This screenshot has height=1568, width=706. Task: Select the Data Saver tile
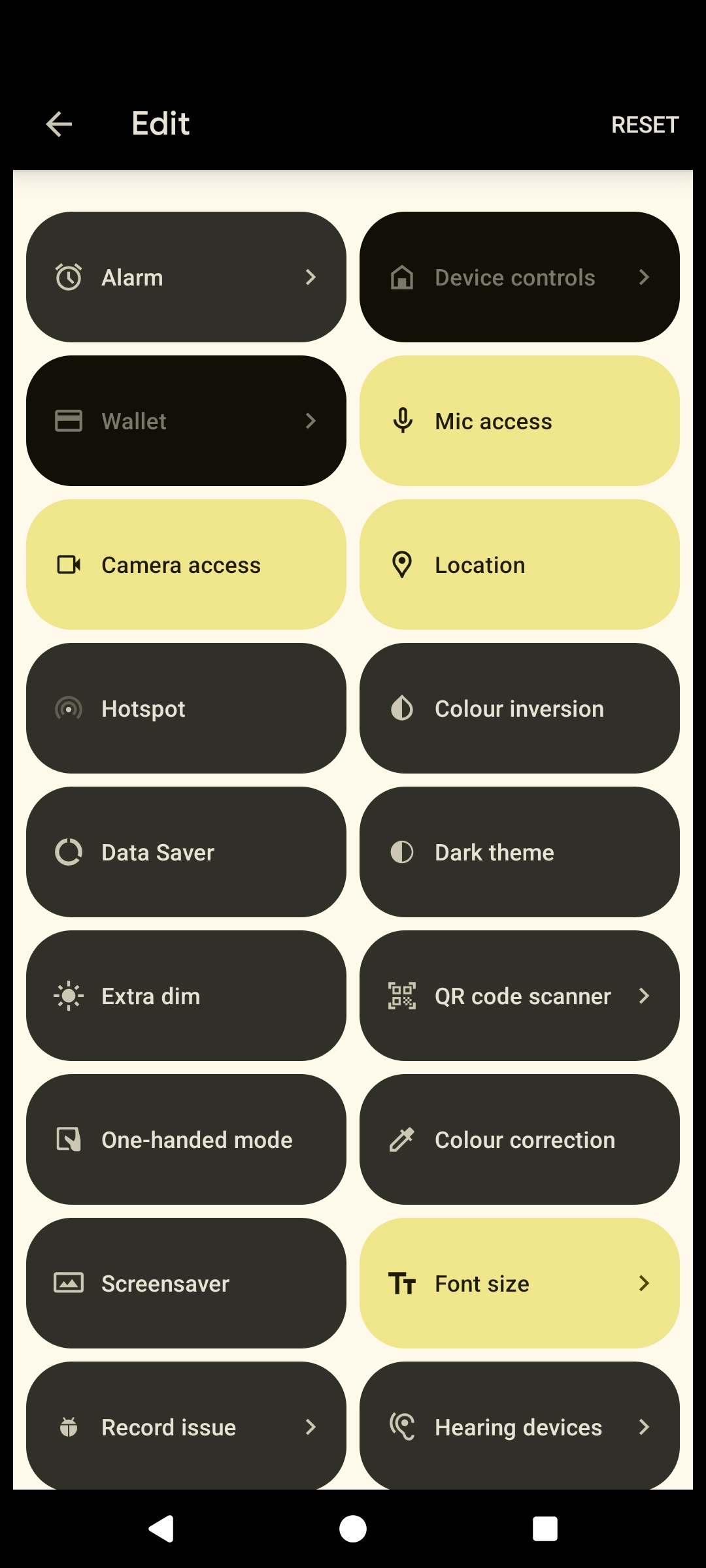(x=186, y=852)
